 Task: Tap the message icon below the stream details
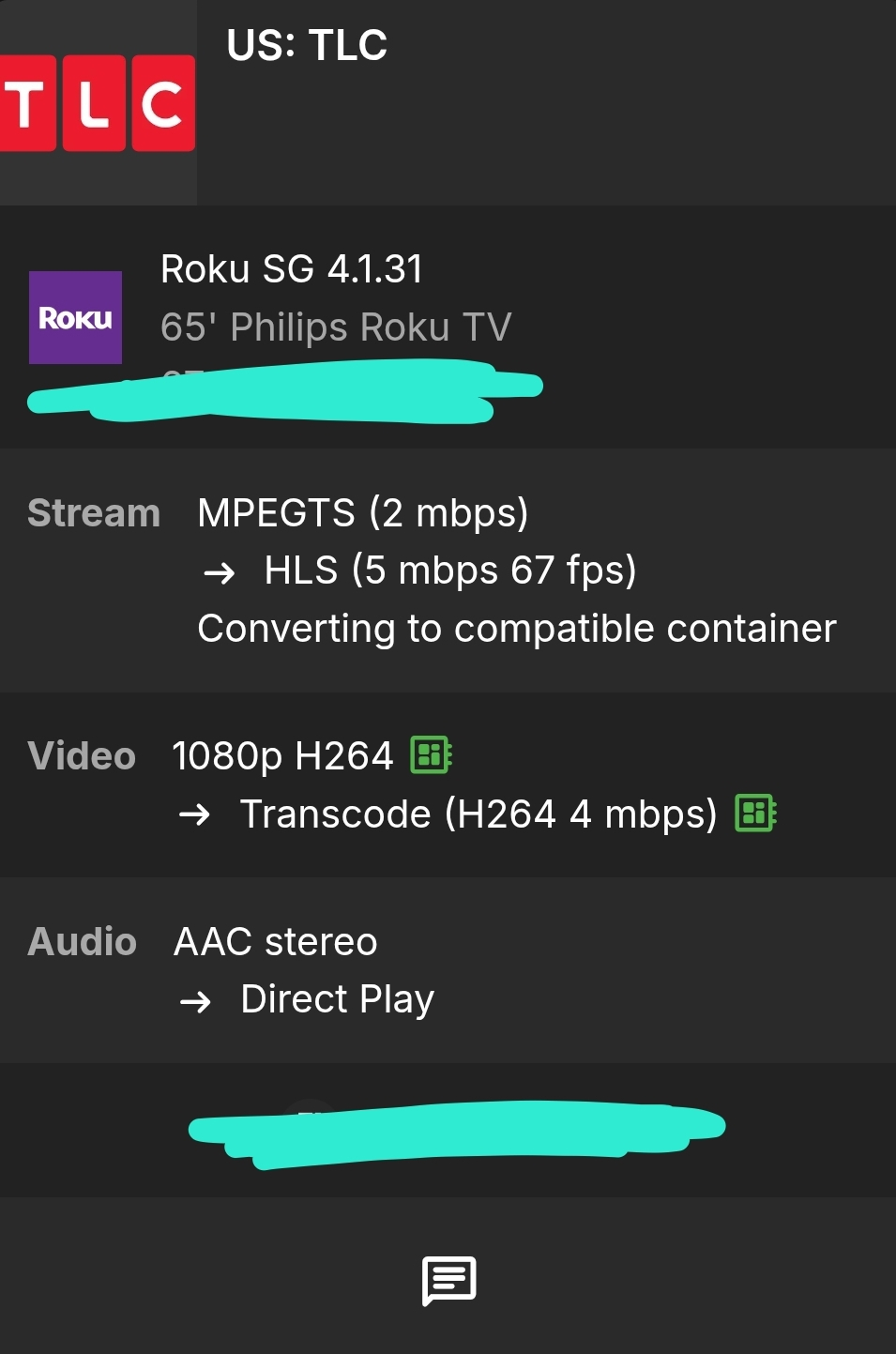coord(448,1280)
